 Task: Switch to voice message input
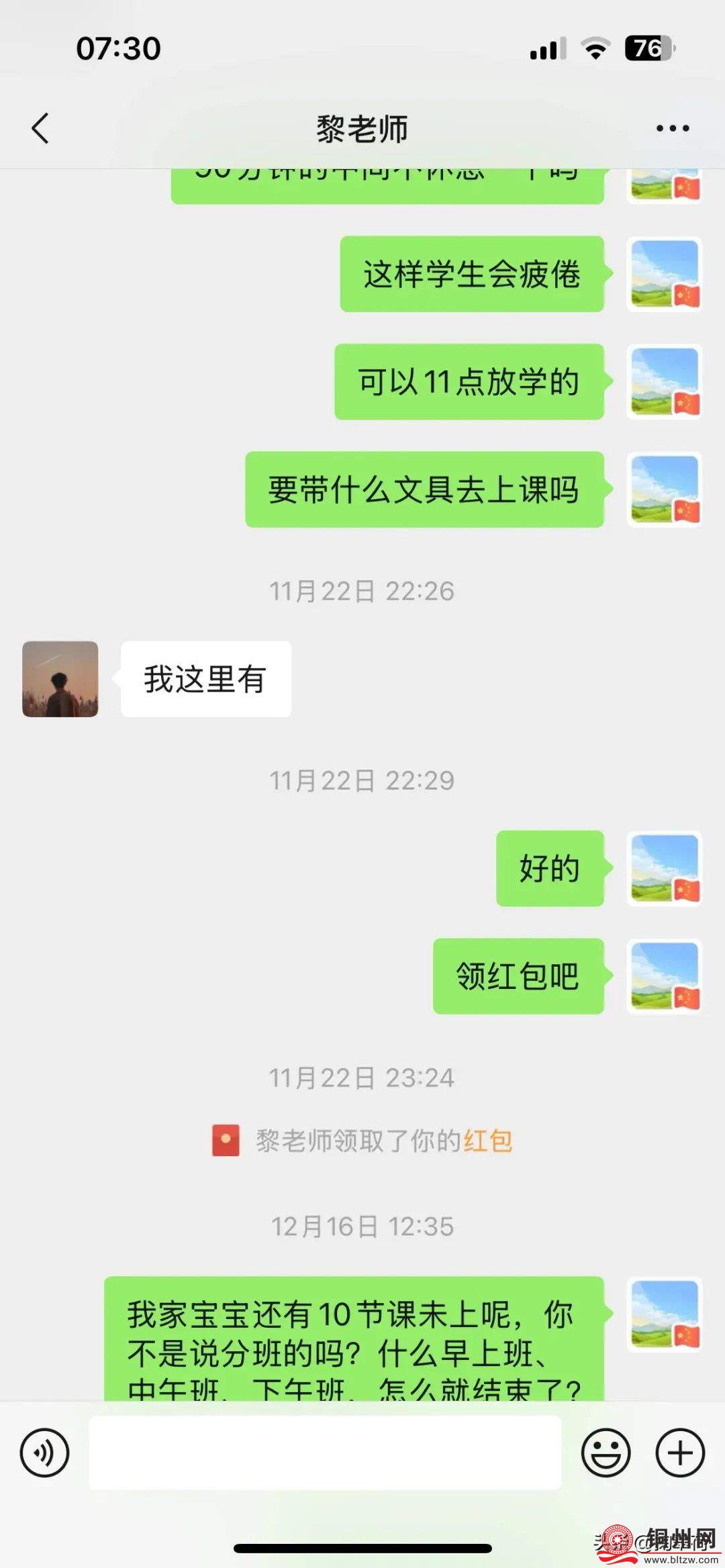[x=44, y=1453]
